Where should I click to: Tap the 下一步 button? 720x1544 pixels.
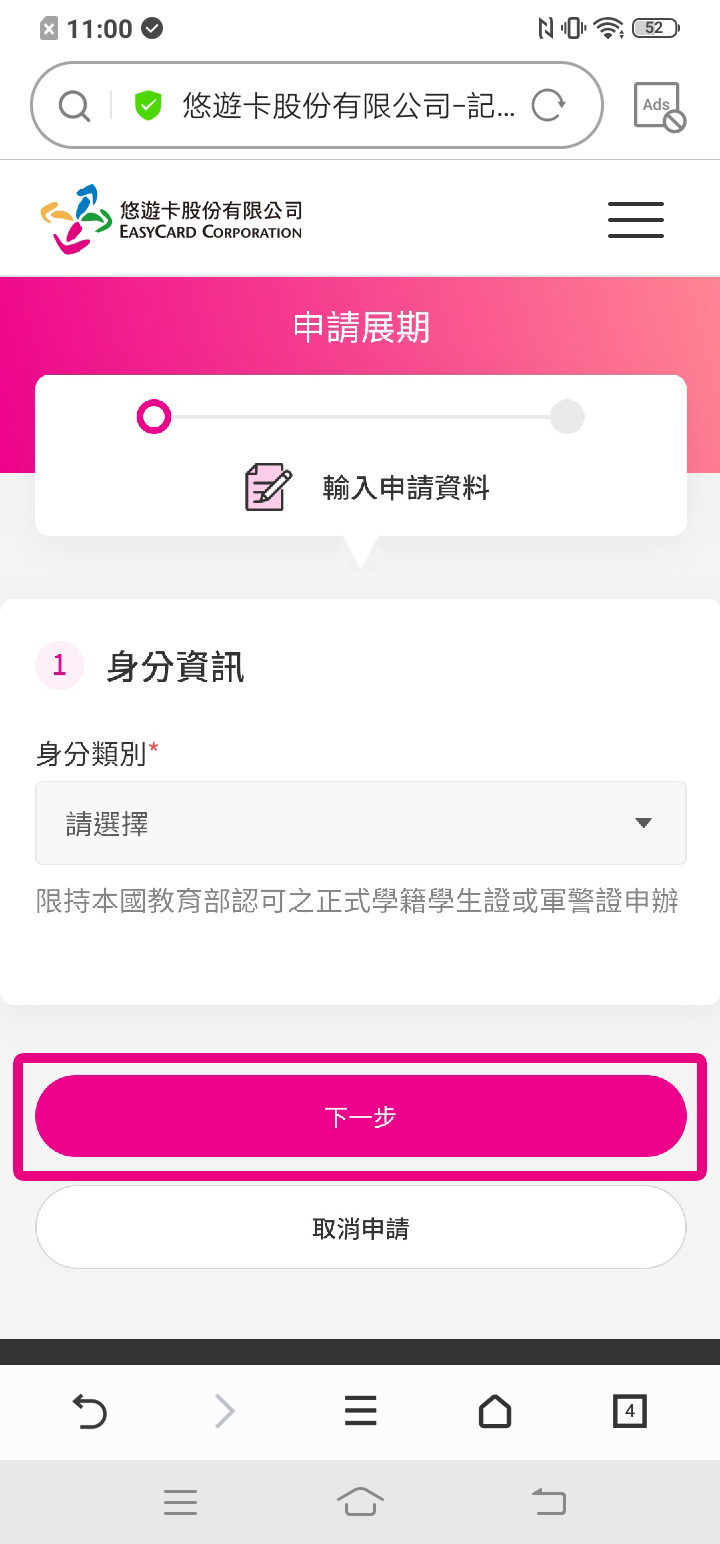(360, 1116)
